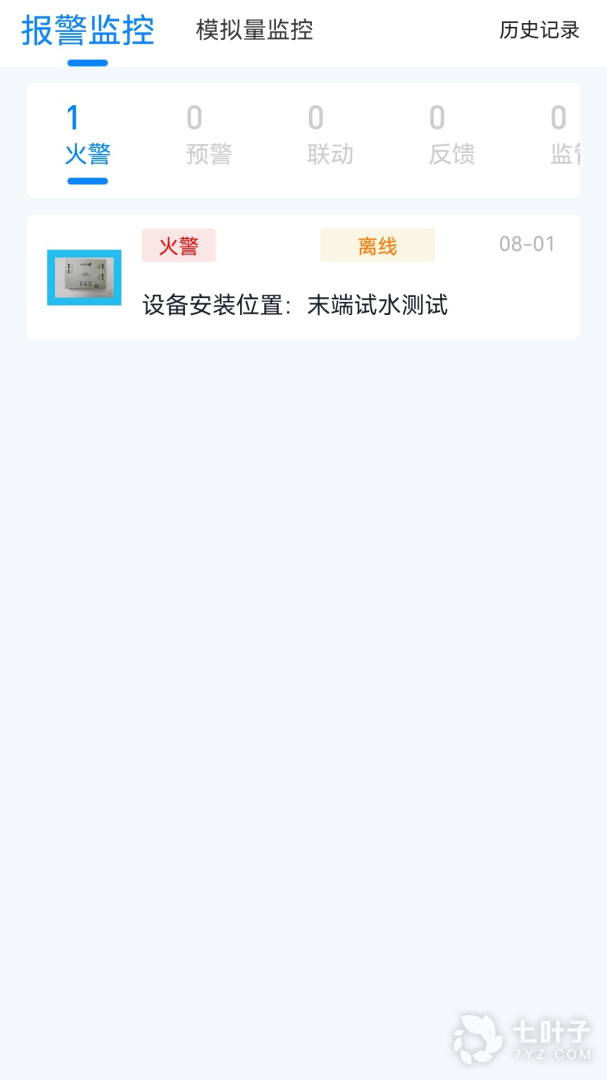Open the partially visible 监管 tab
607x1080 pixels.
tap(565, 136)
